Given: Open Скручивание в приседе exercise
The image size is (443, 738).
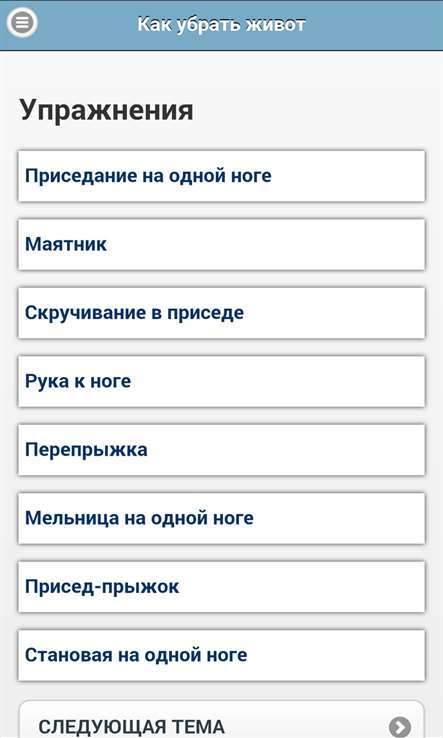Looking at the screenshot, I should coord(221,313).
